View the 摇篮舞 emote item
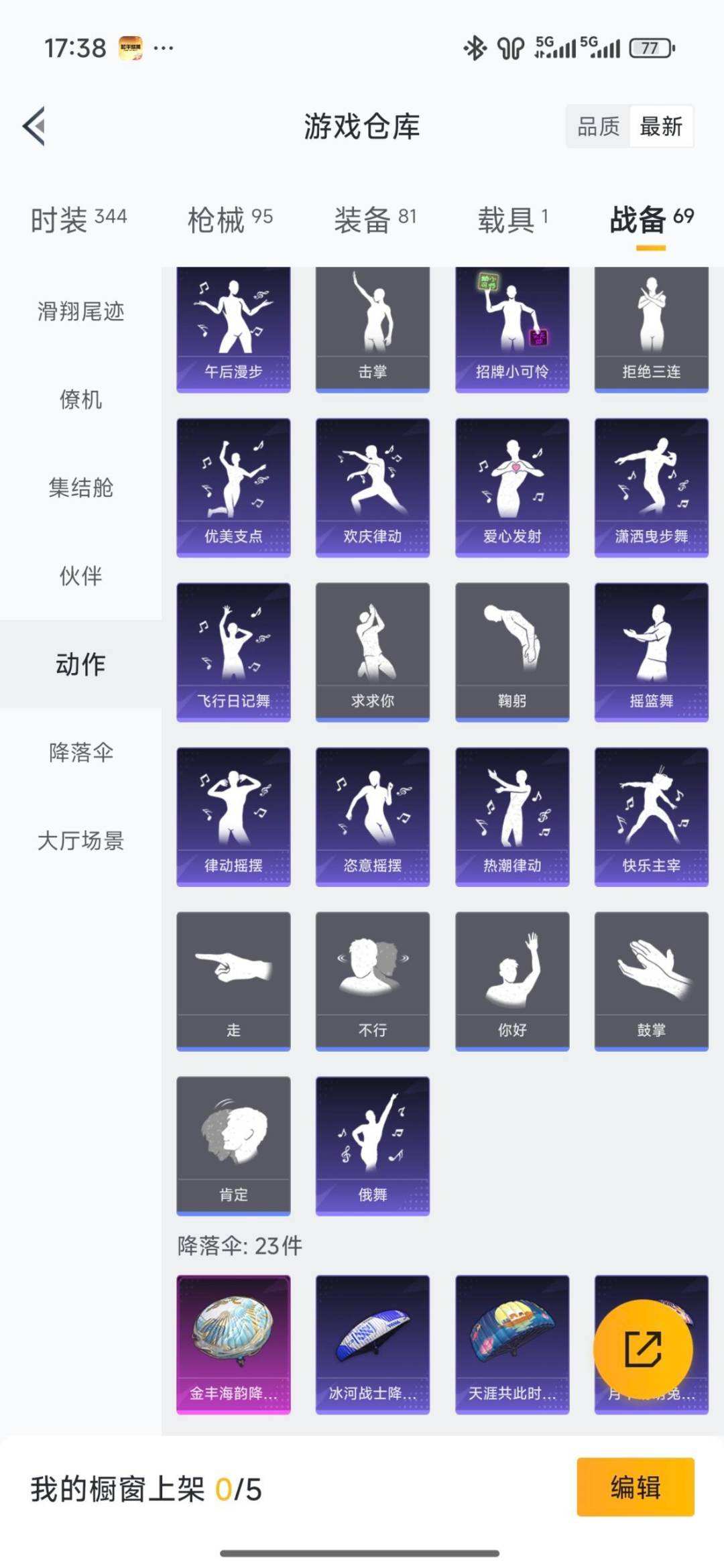724x1568 pixels. point(651,652)
